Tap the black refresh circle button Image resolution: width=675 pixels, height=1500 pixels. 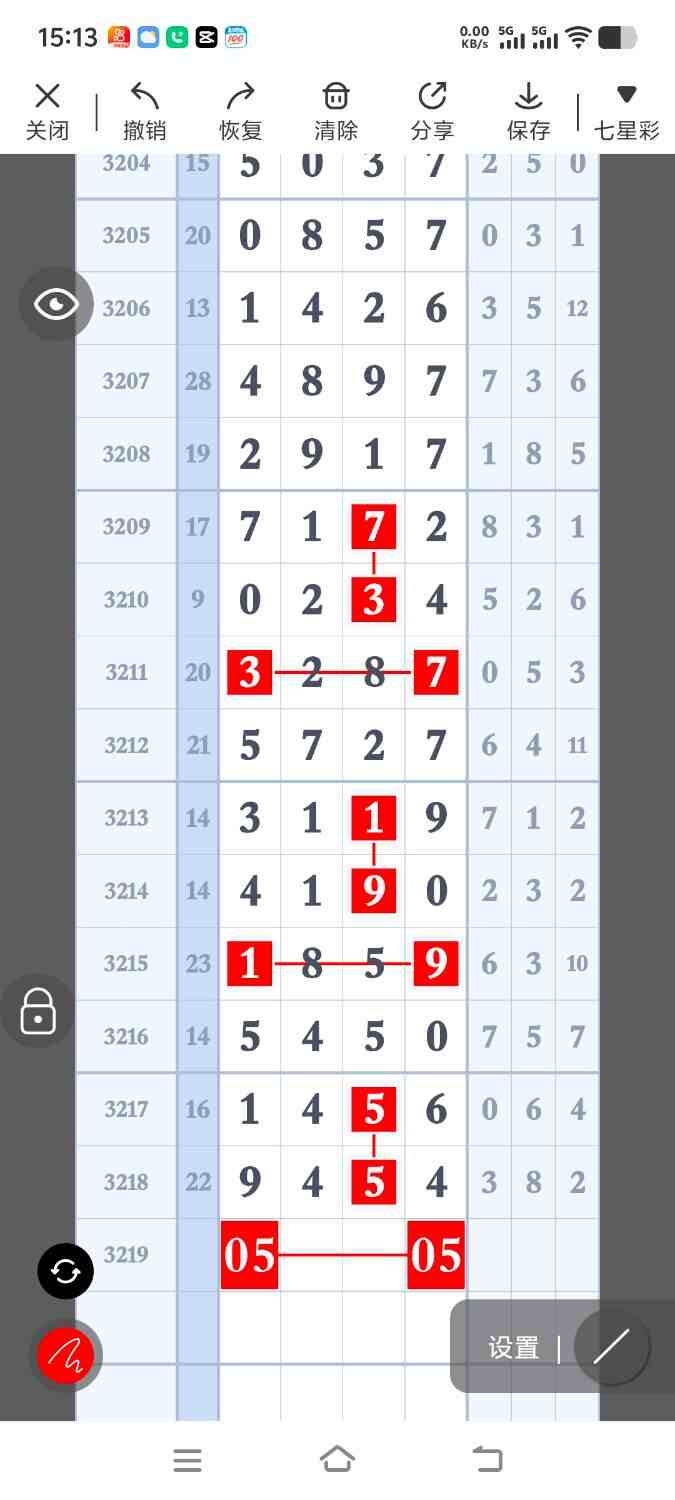coord(65,1272)
